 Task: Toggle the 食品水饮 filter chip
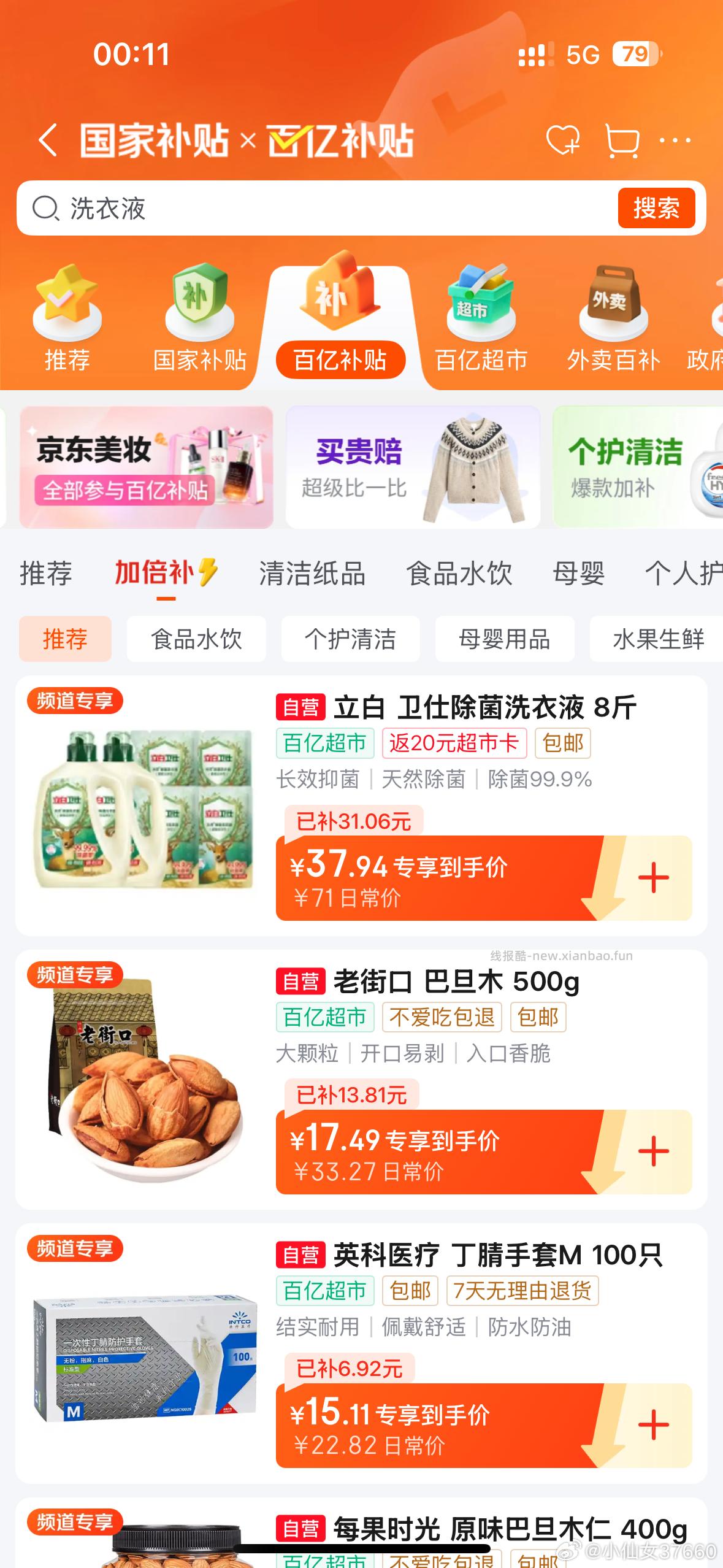tap(196, 639)
